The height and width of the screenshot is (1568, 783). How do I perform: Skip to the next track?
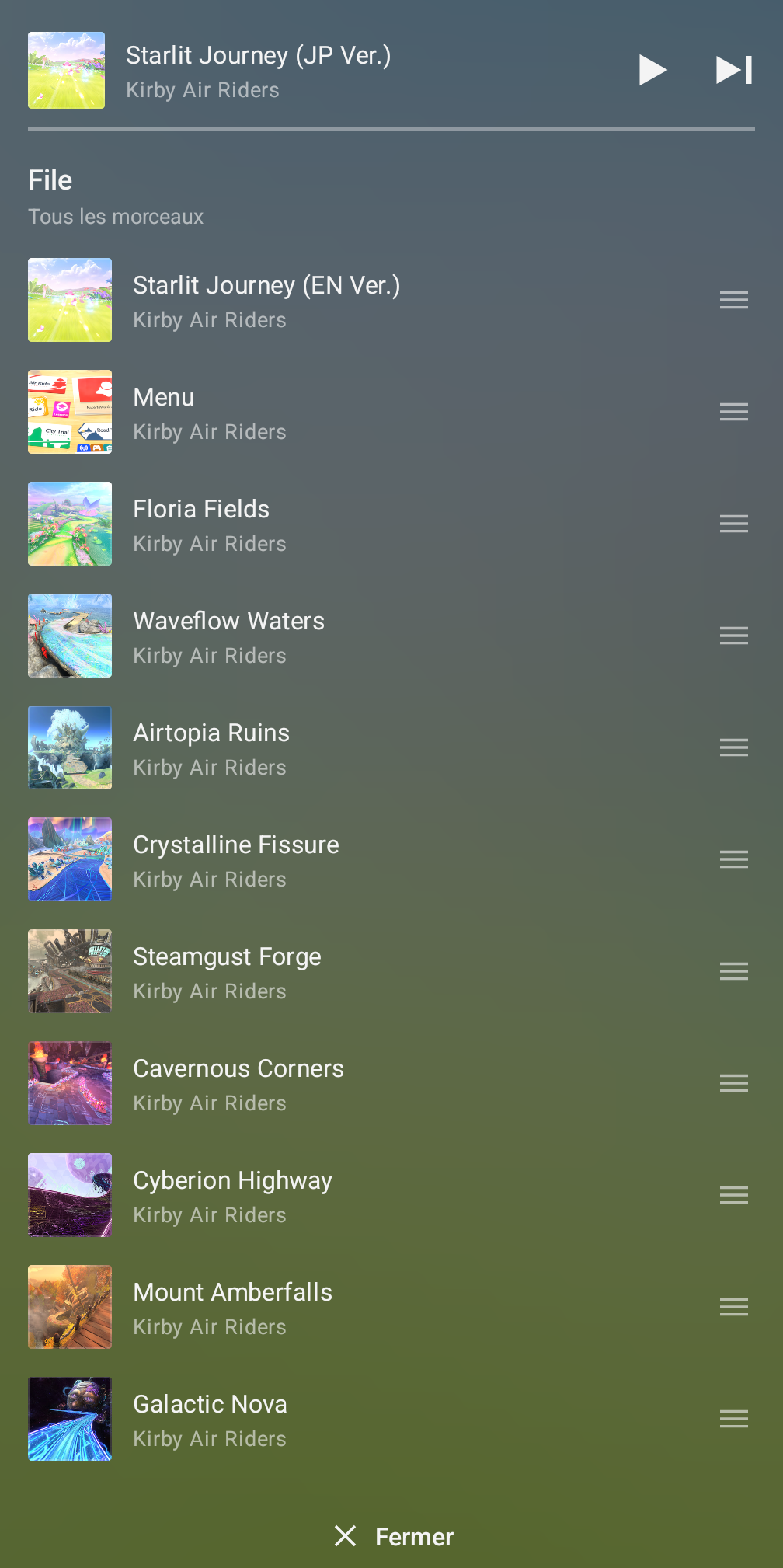733,70
